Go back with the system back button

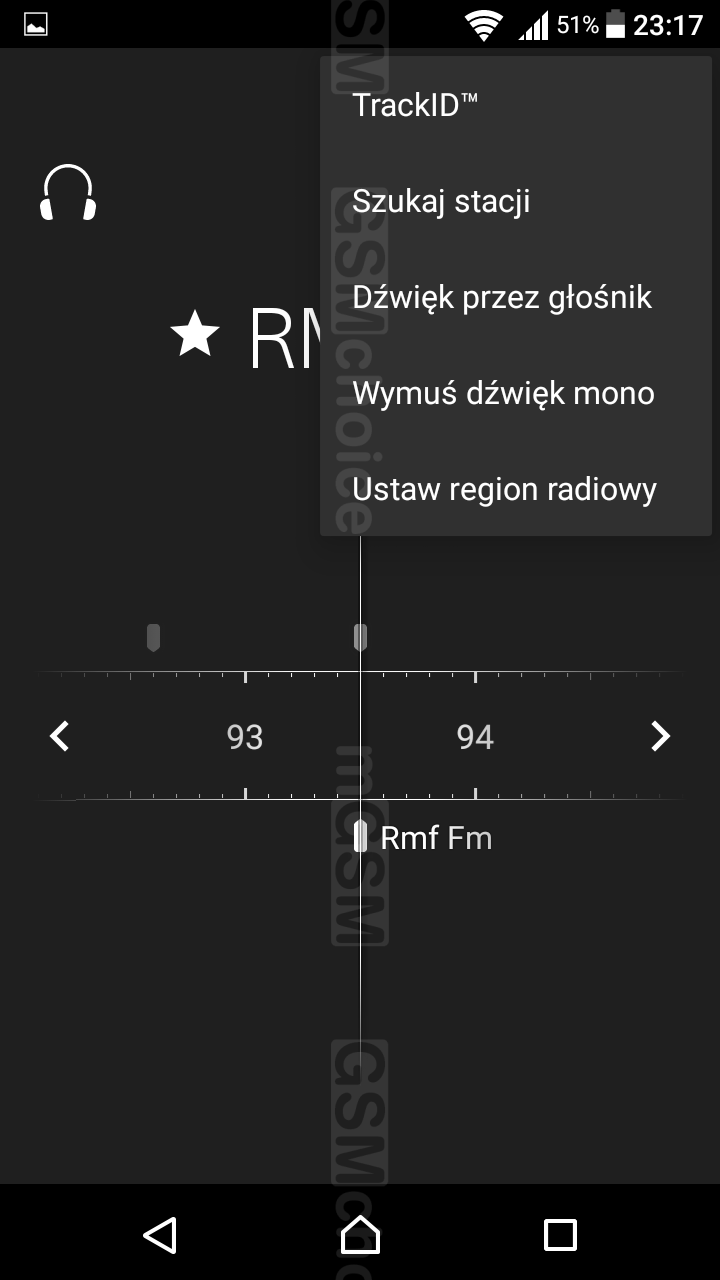pos(160,1234)
